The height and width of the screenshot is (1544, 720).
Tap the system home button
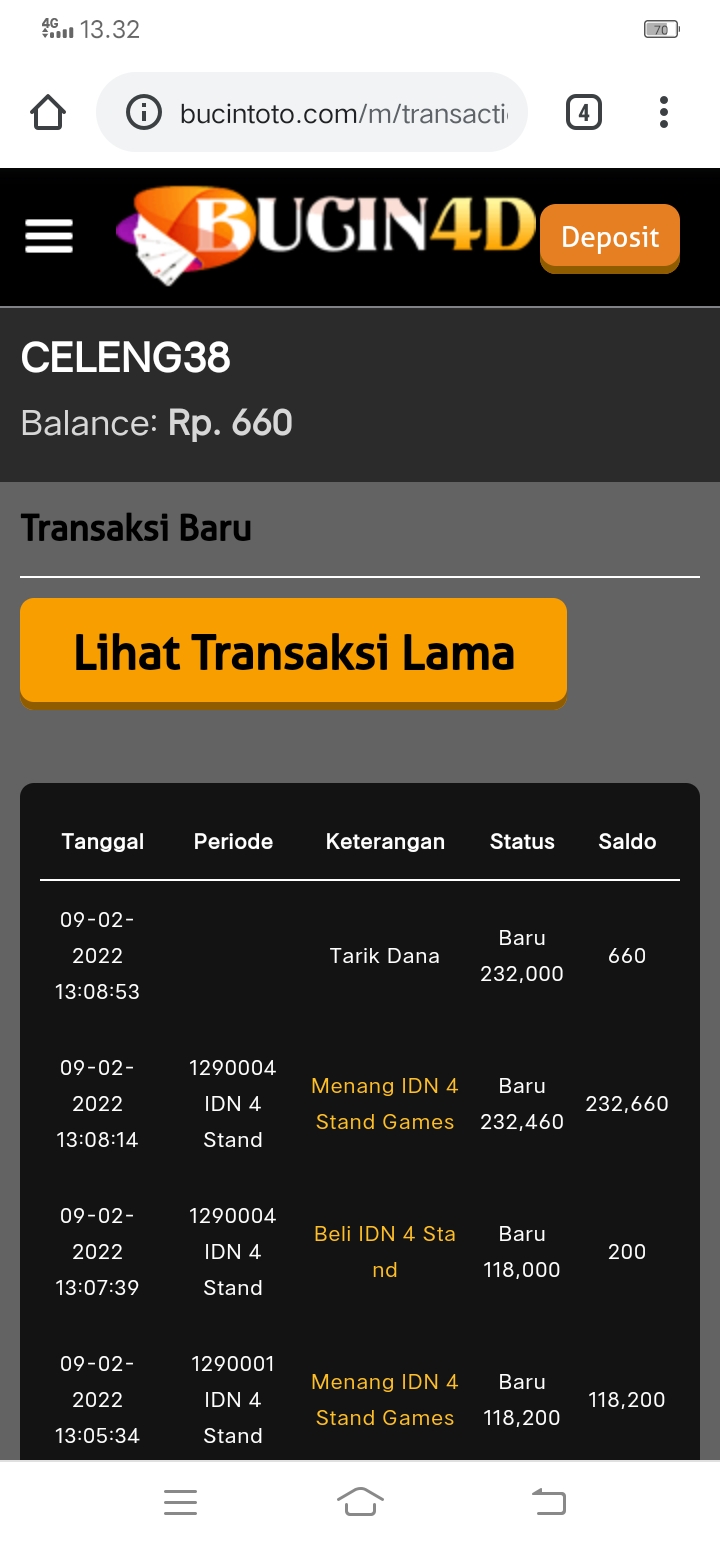[x=360, y=1501]
